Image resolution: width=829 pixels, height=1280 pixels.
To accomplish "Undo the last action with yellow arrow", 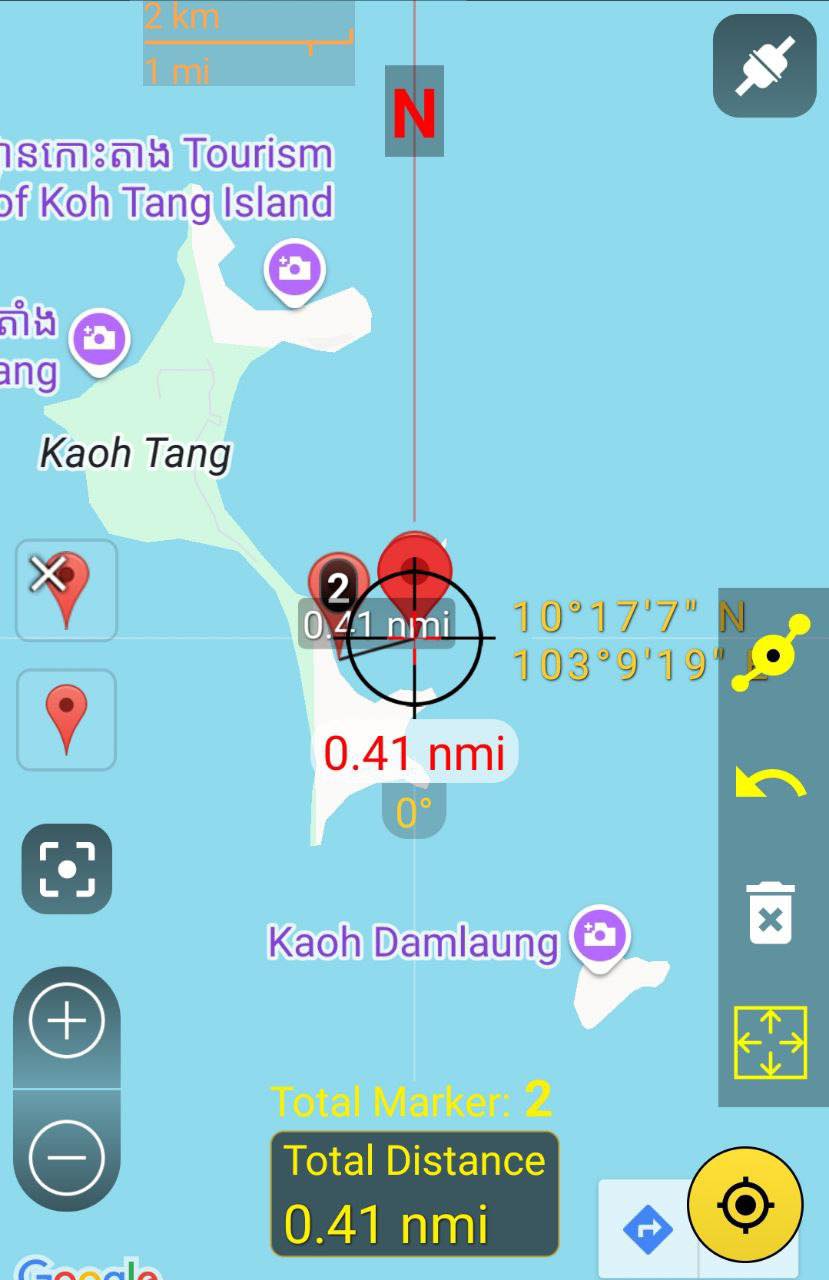I will (x=770, y=783).
